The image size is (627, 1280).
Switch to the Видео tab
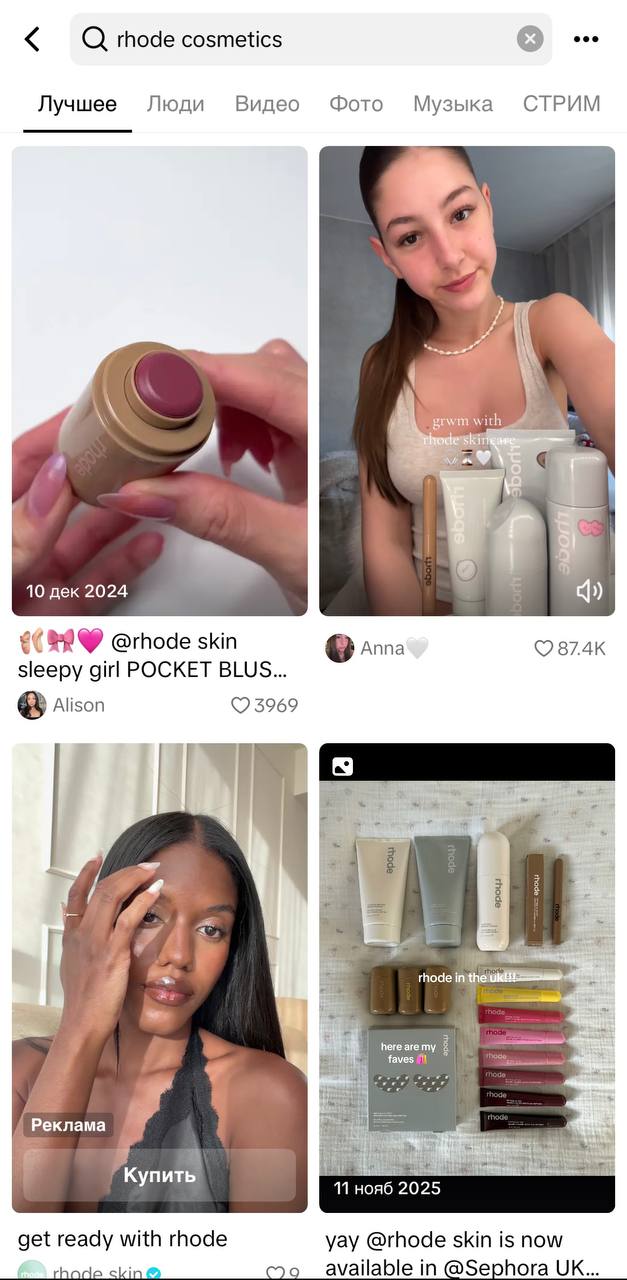pos(267,104)
